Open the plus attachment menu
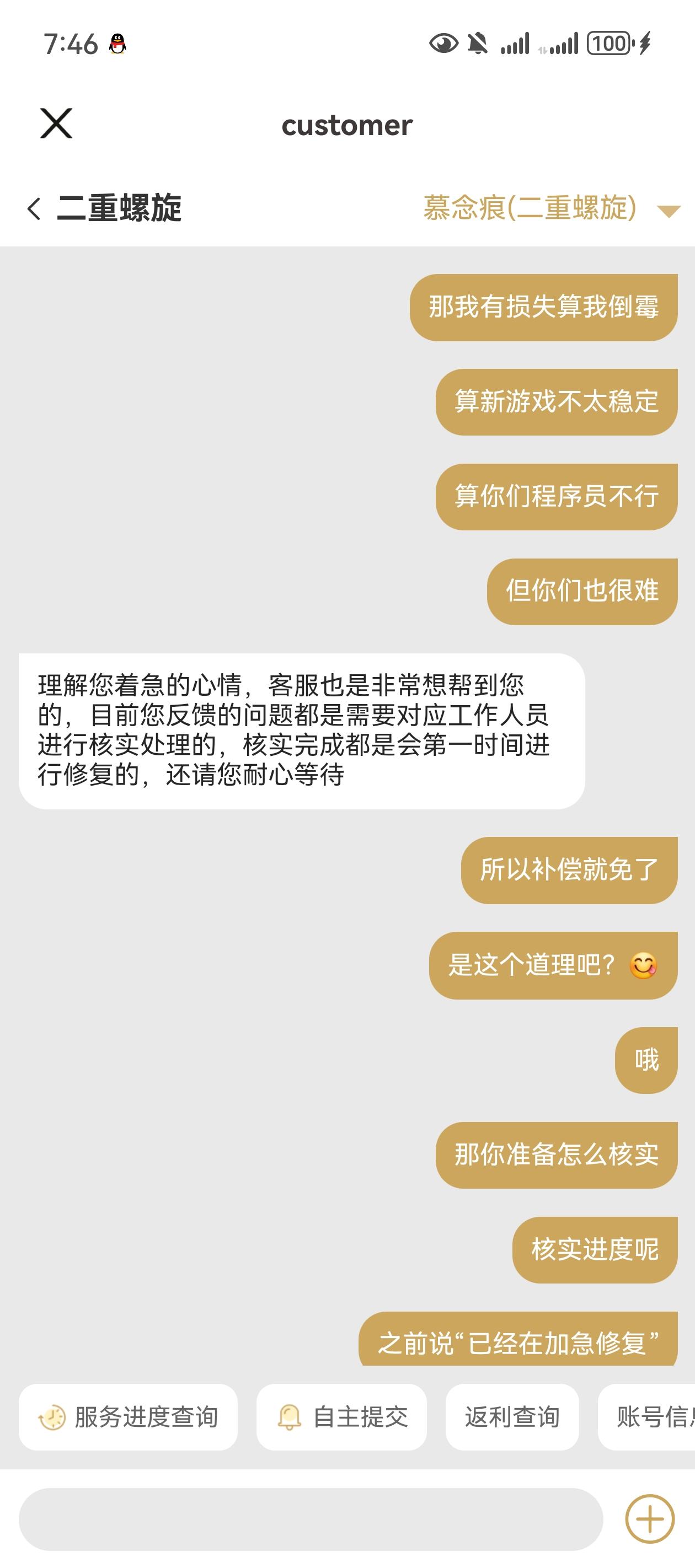The image size is (695, 1568). pos(650,1519)
